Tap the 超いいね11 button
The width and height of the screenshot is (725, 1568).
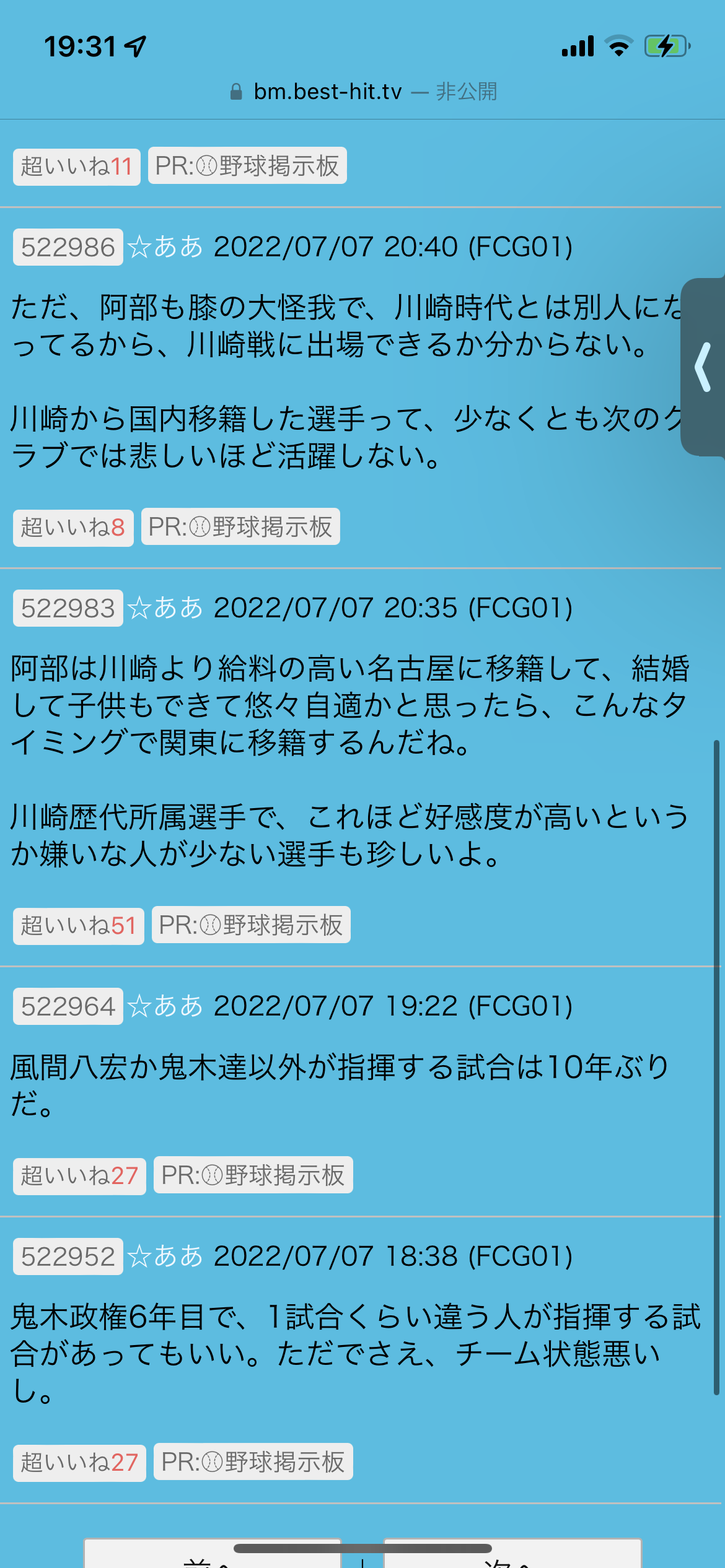tap(76, 167)
